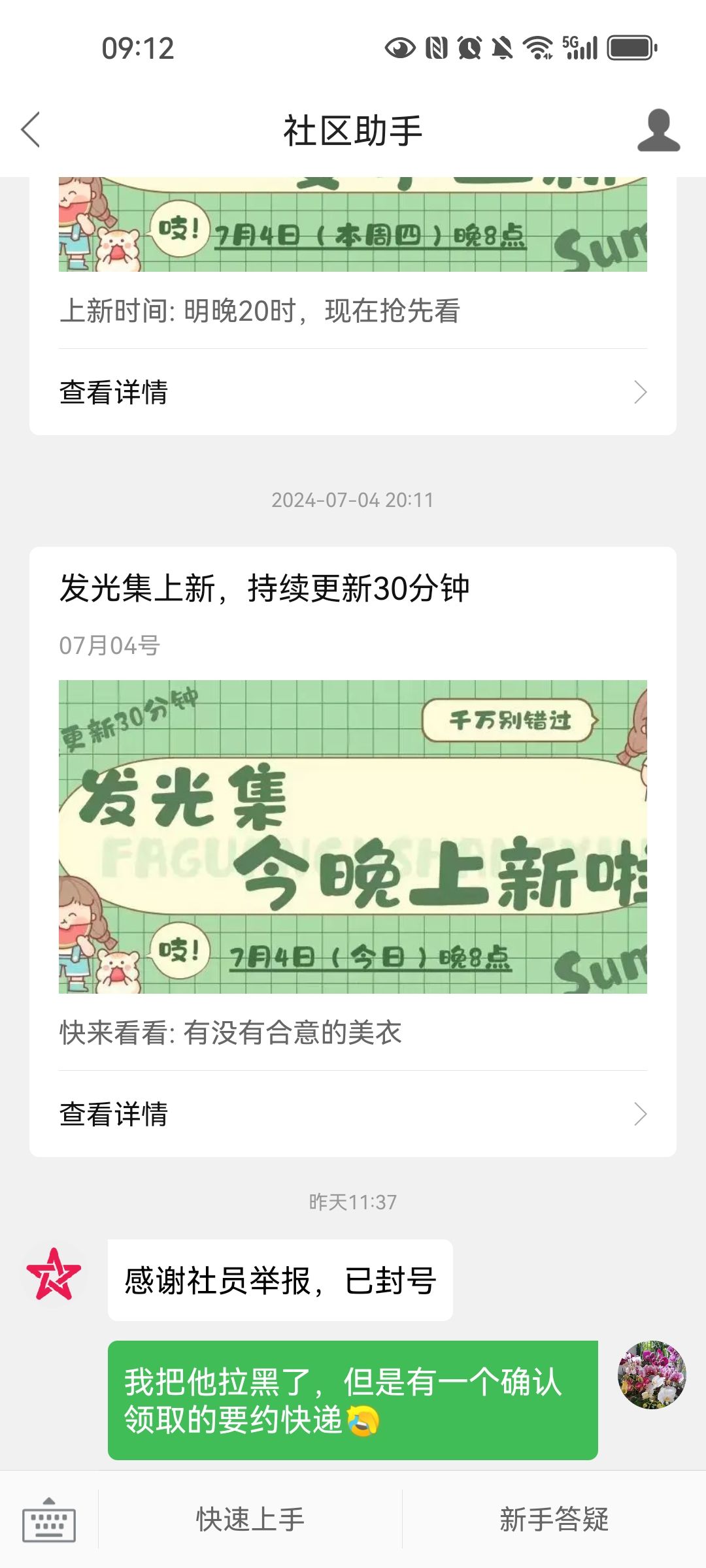Open the 快速上手 menu

(x=250, y=1519)
